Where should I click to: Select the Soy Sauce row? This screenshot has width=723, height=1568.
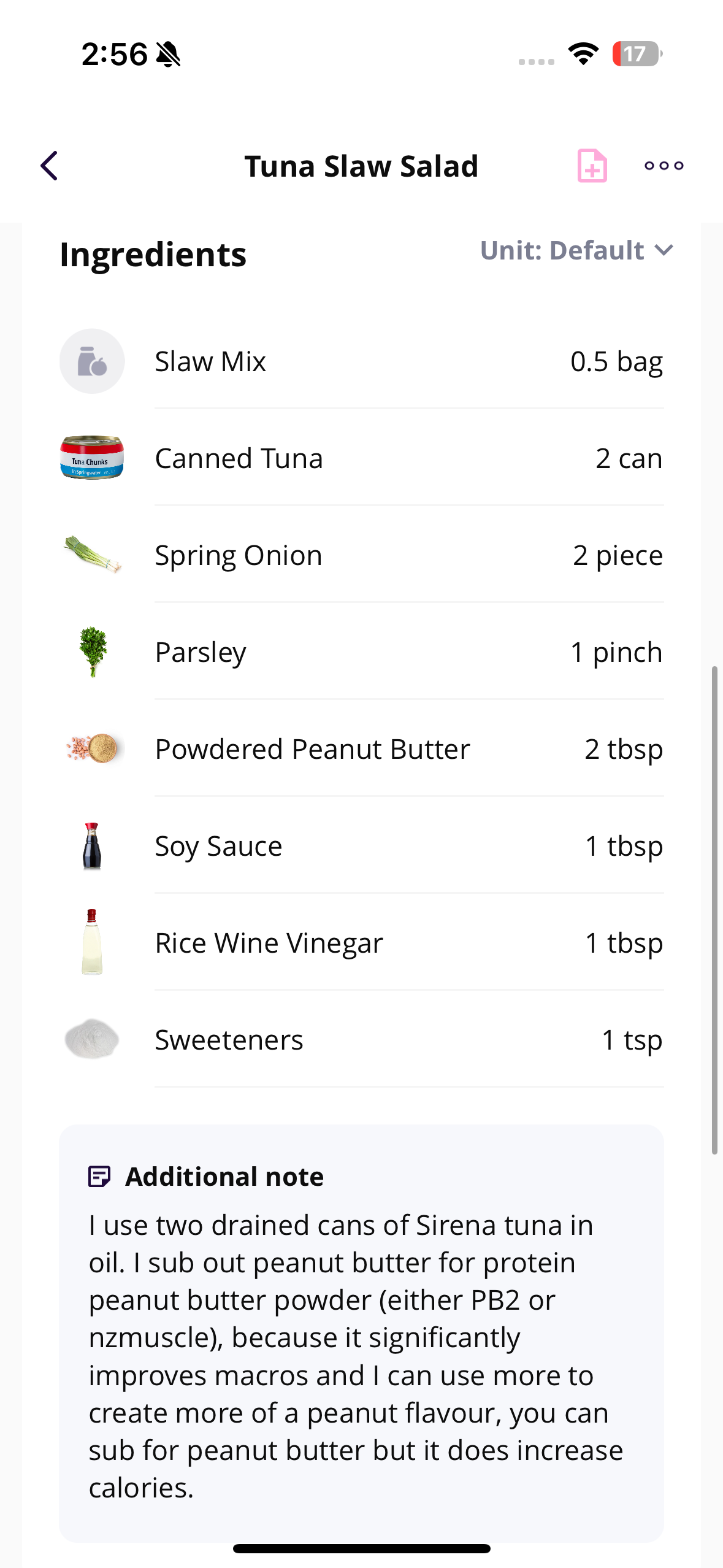coord(361,846)
